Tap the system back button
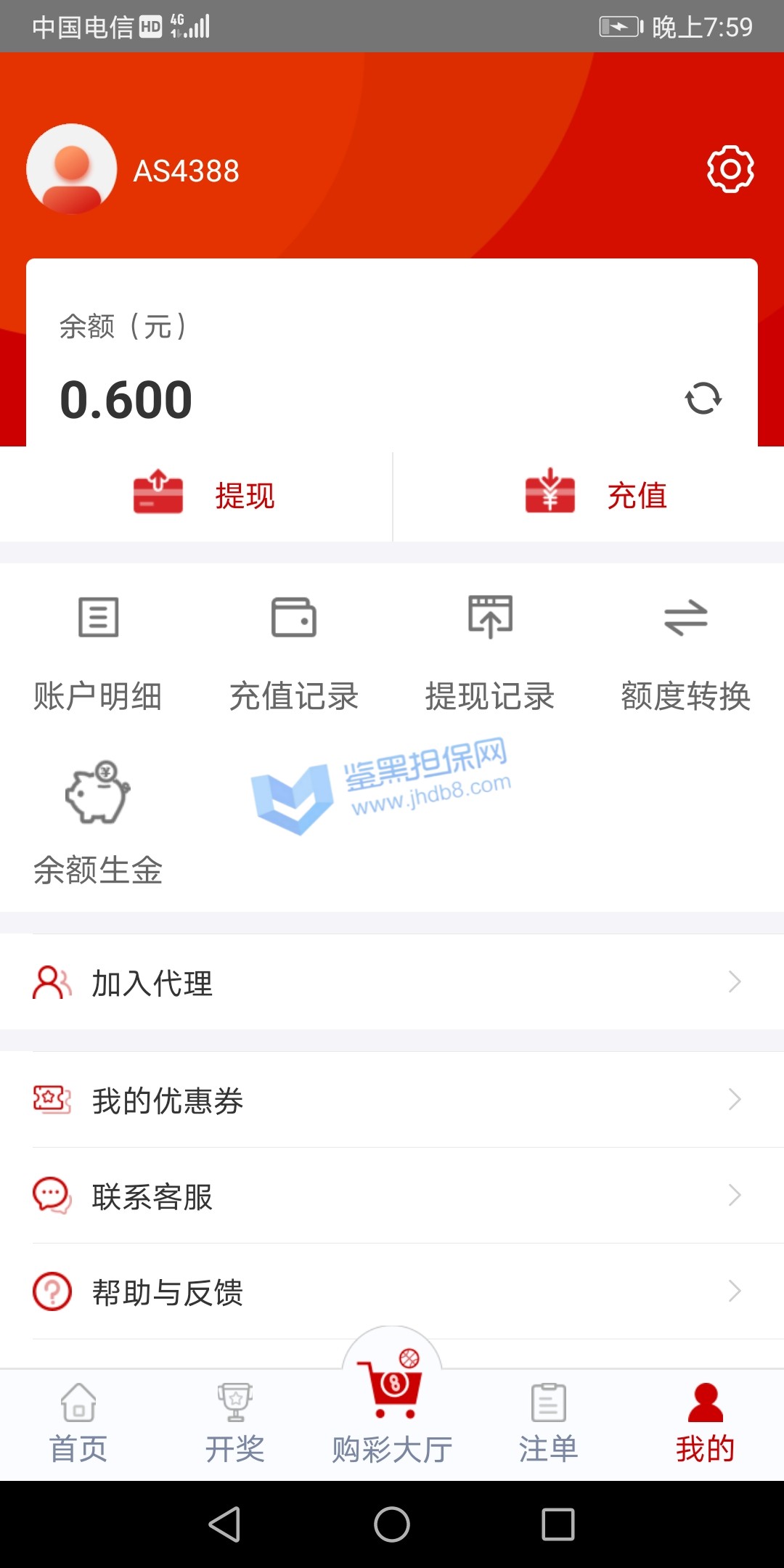 click(225, 1524)
